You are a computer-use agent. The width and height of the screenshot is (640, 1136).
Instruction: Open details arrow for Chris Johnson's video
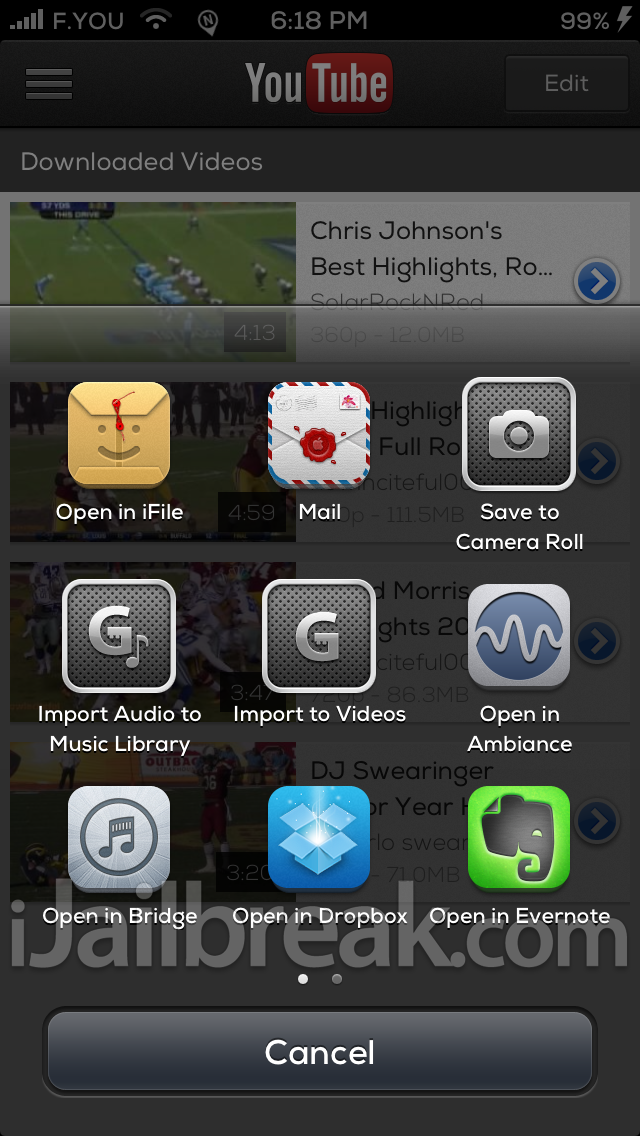pyautogui.click(x=597, y=282)
